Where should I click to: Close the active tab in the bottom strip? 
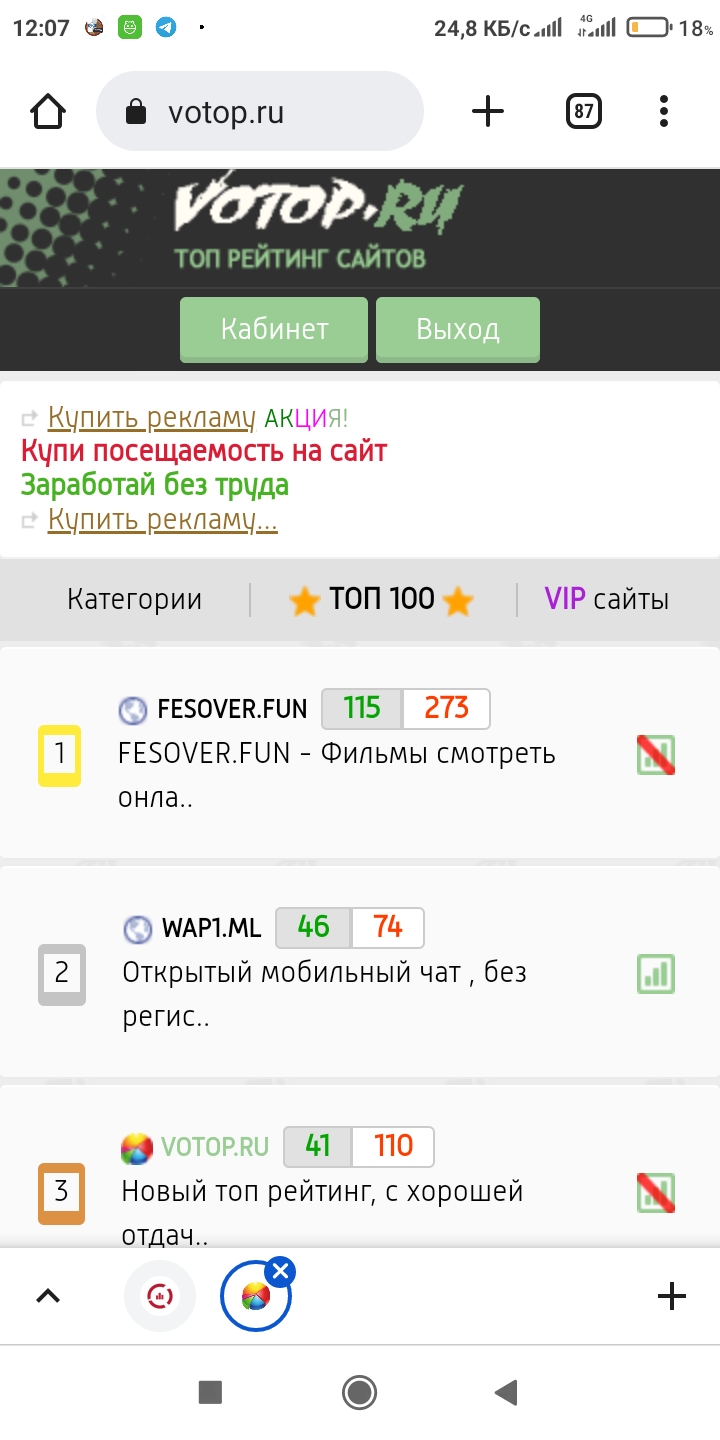pyautogui.click(x=281, y=1272)
